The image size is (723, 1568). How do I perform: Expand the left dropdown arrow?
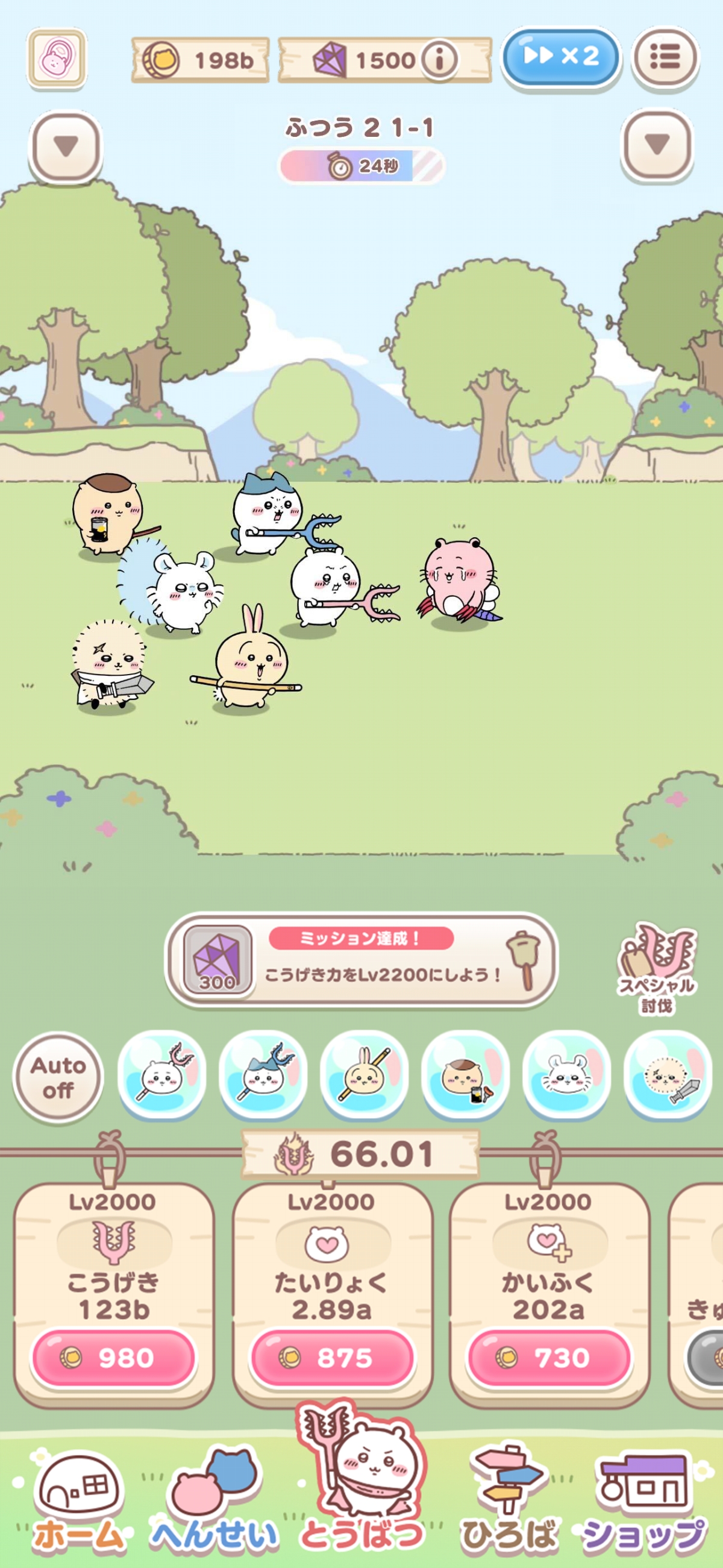click(66, 146)
